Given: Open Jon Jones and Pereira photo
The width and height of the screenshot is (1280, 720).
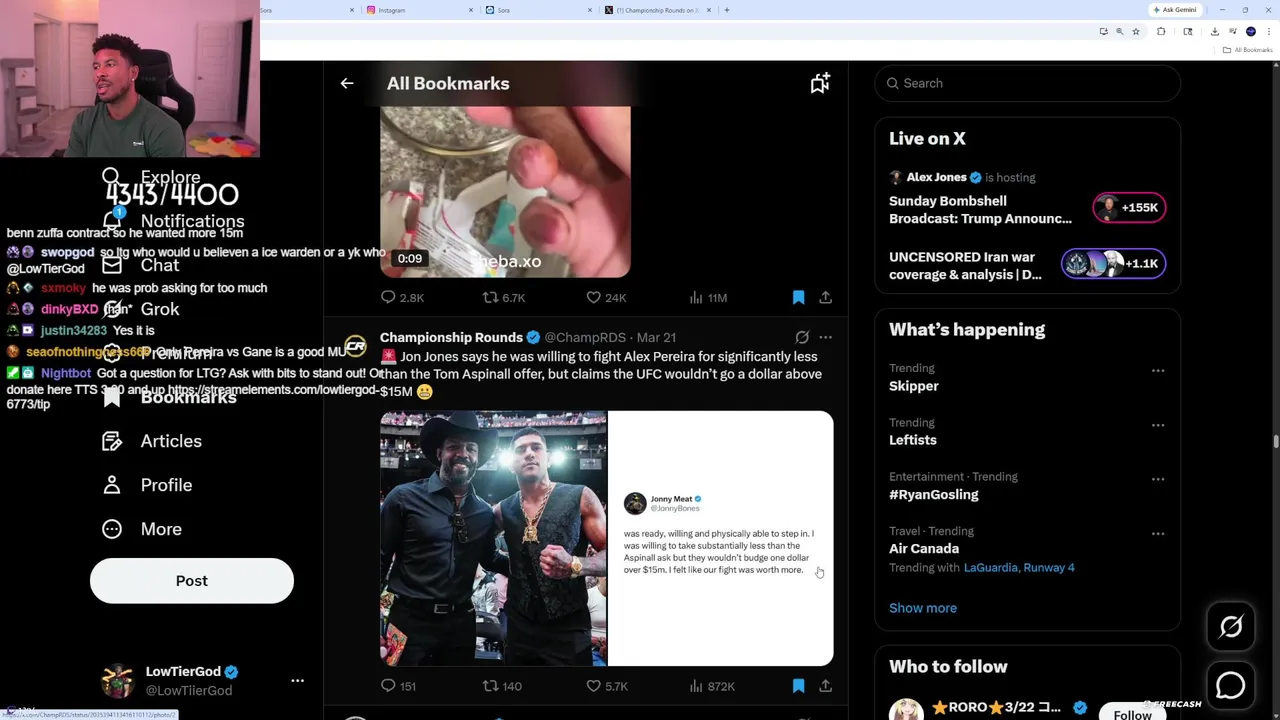Looking at the screenshot, I should tap(493, 538).
